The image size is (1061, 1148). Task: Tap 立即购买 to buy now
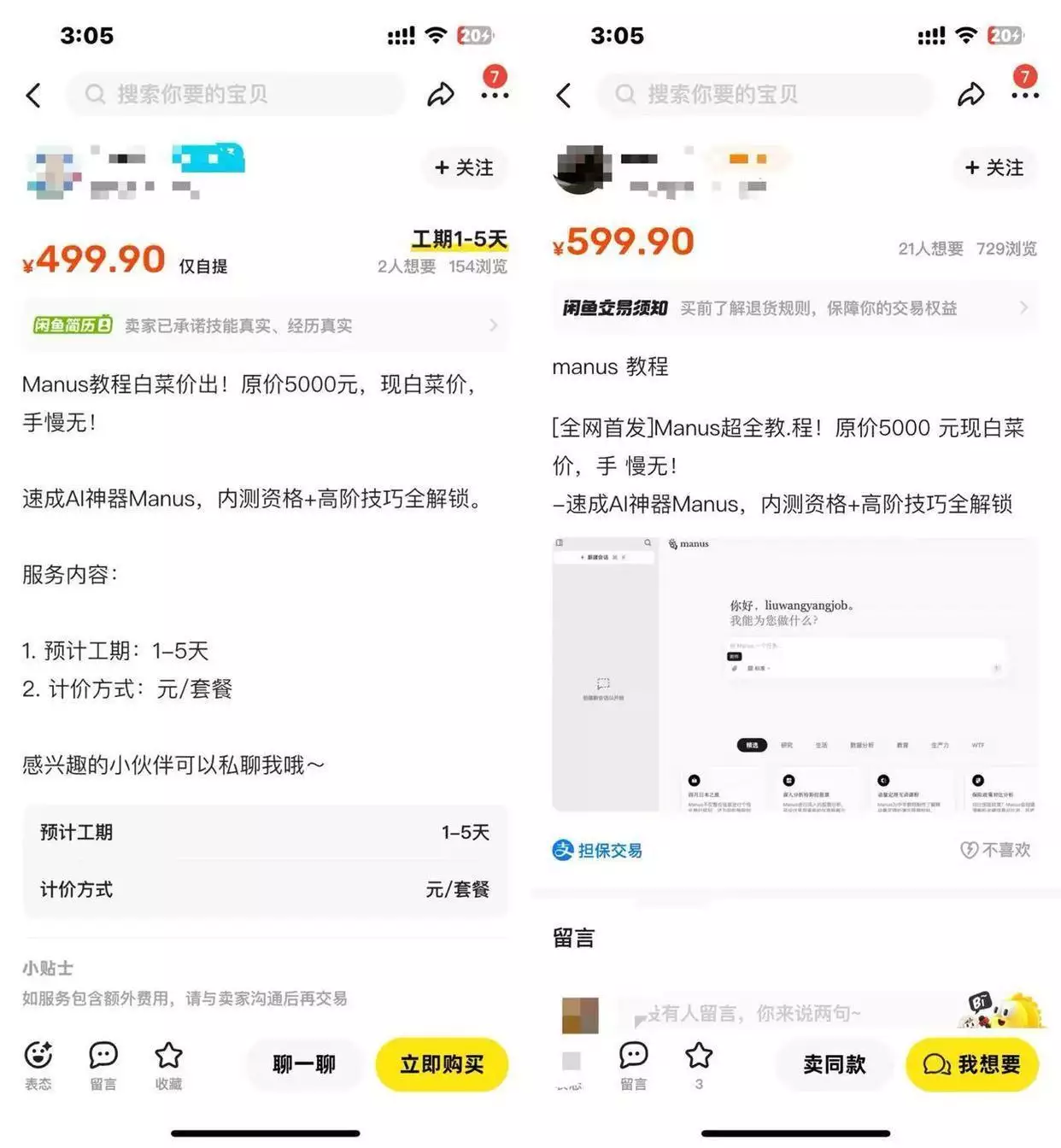click(x=441, y=1064)
